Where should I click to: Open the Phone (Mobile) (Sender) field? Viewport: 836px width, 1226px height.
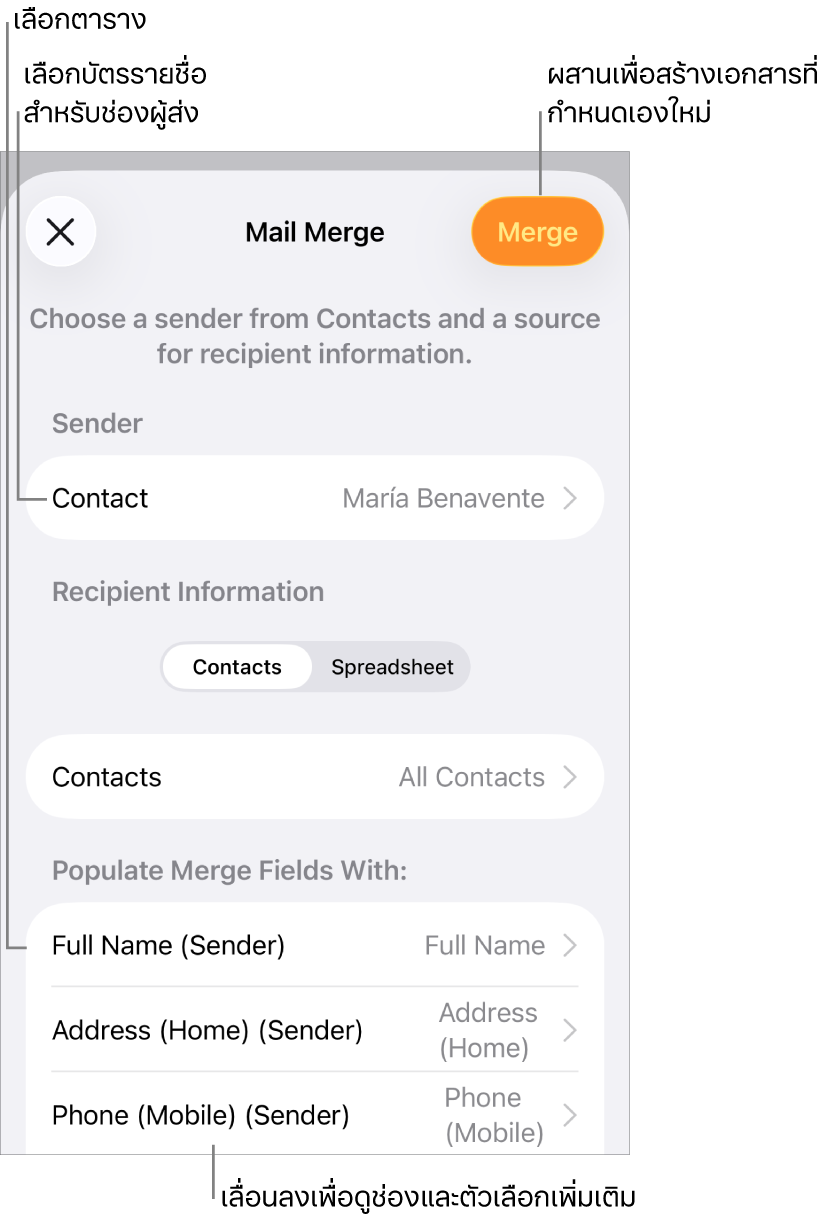pos(314,1114)
